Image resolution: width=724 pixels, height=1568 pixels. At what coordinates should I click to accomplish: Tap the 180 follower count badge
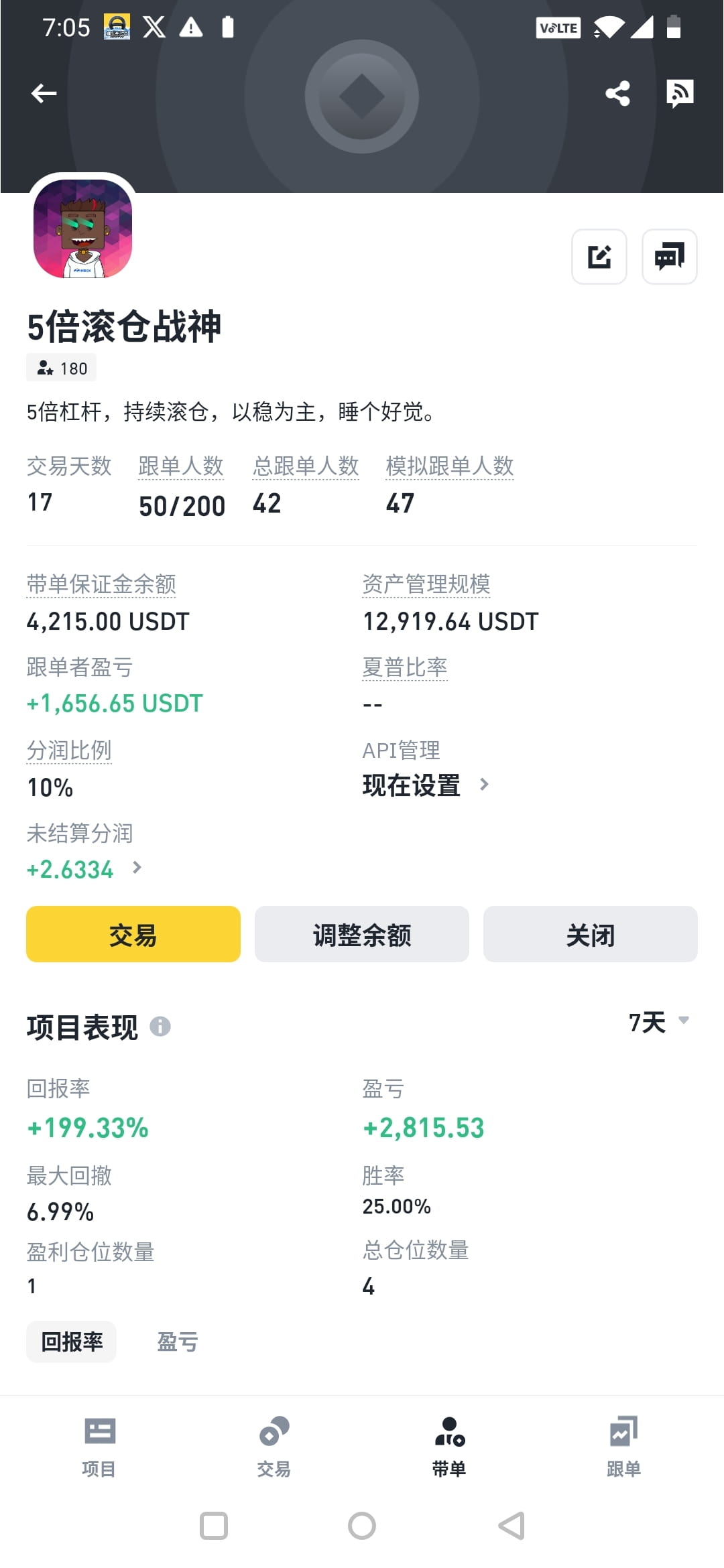pyautogui.click(x=61, y=368)
